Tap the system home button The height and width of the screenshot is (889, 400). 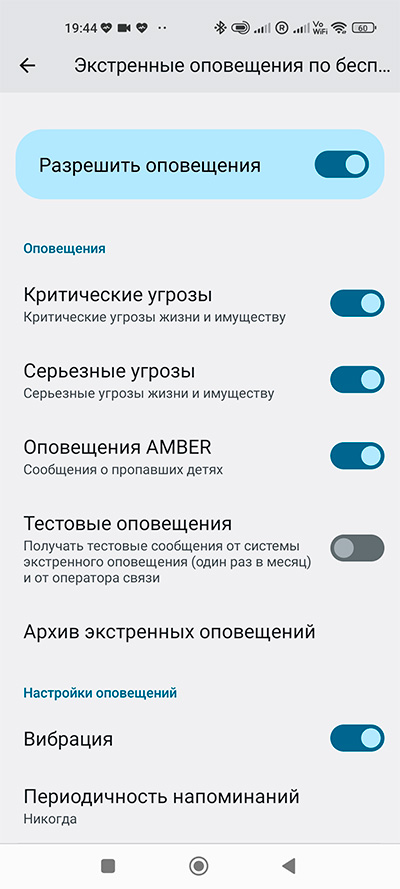[198, 866]
